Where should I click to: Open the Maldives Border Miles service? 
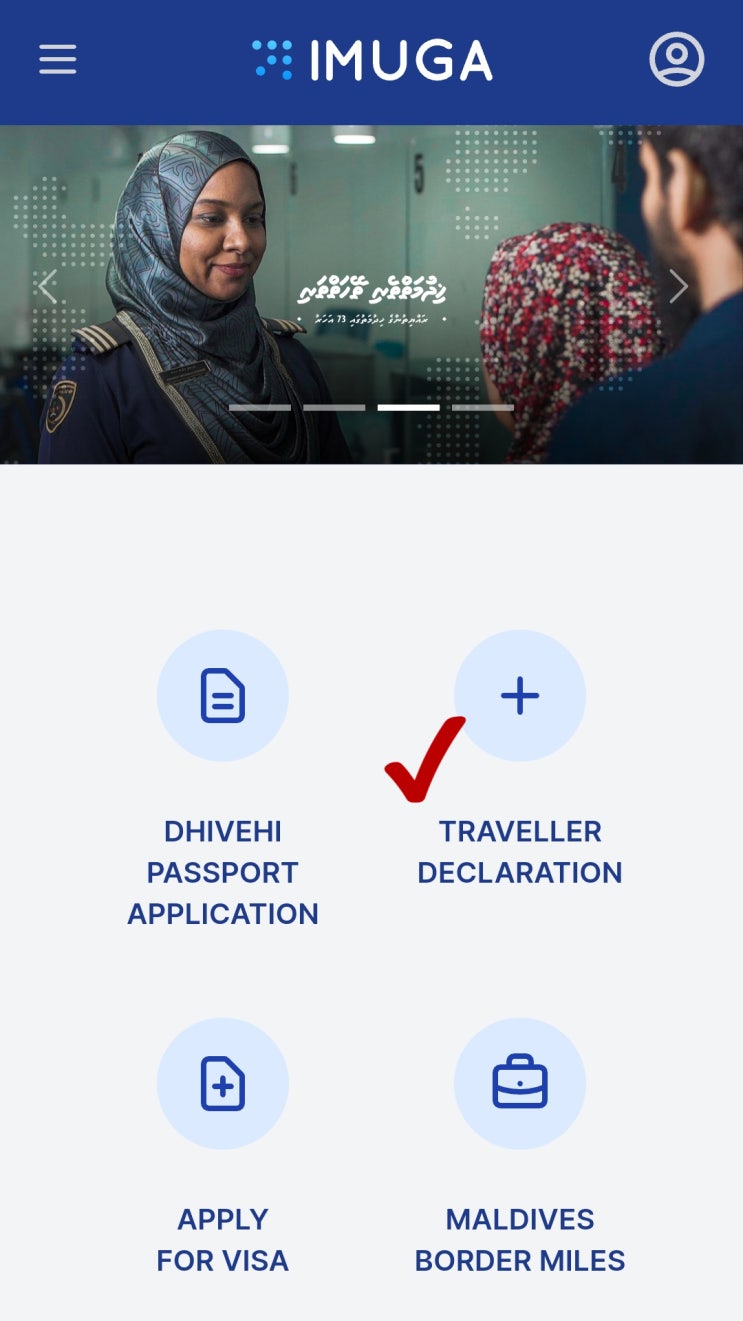(520, 1240)
